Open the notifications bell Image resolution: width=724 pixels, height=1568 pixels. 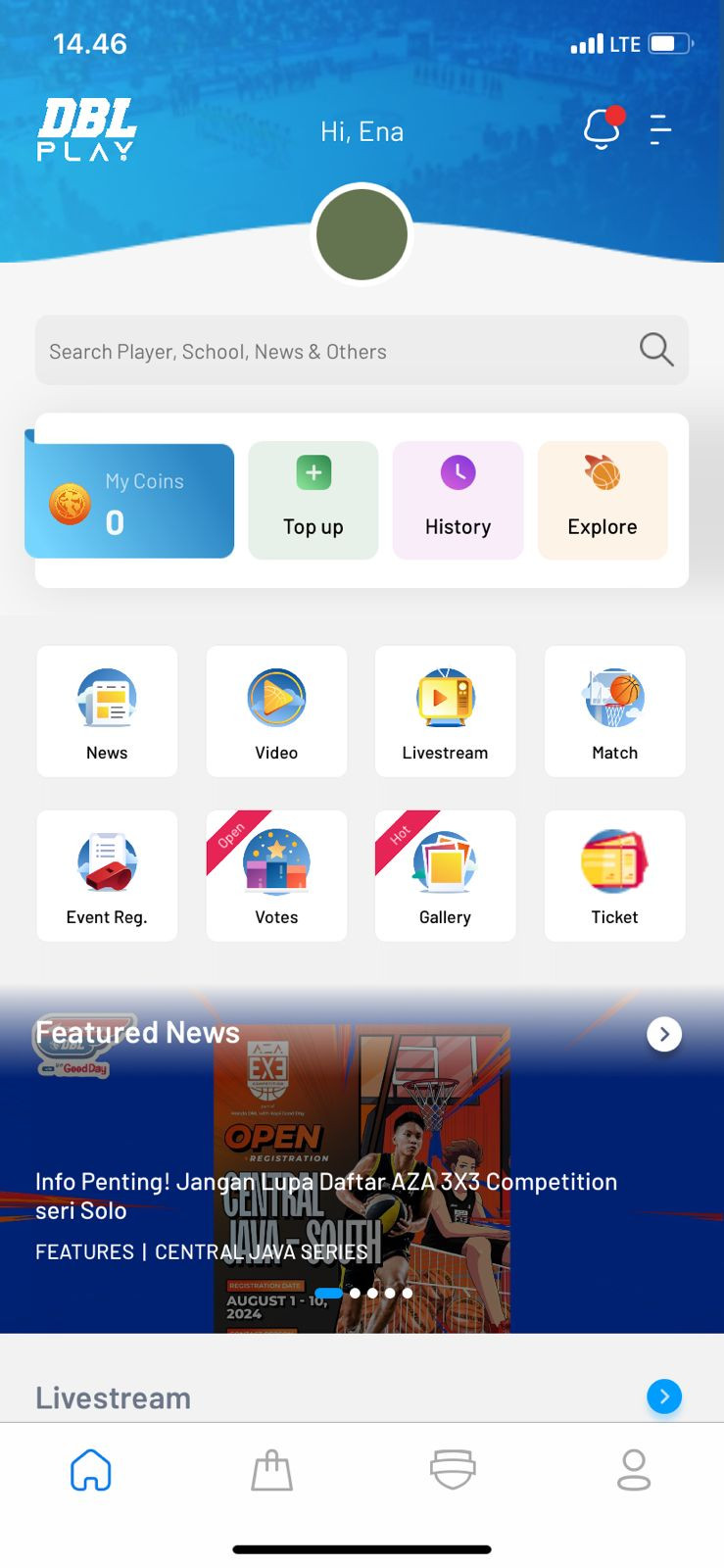point(602,128)
